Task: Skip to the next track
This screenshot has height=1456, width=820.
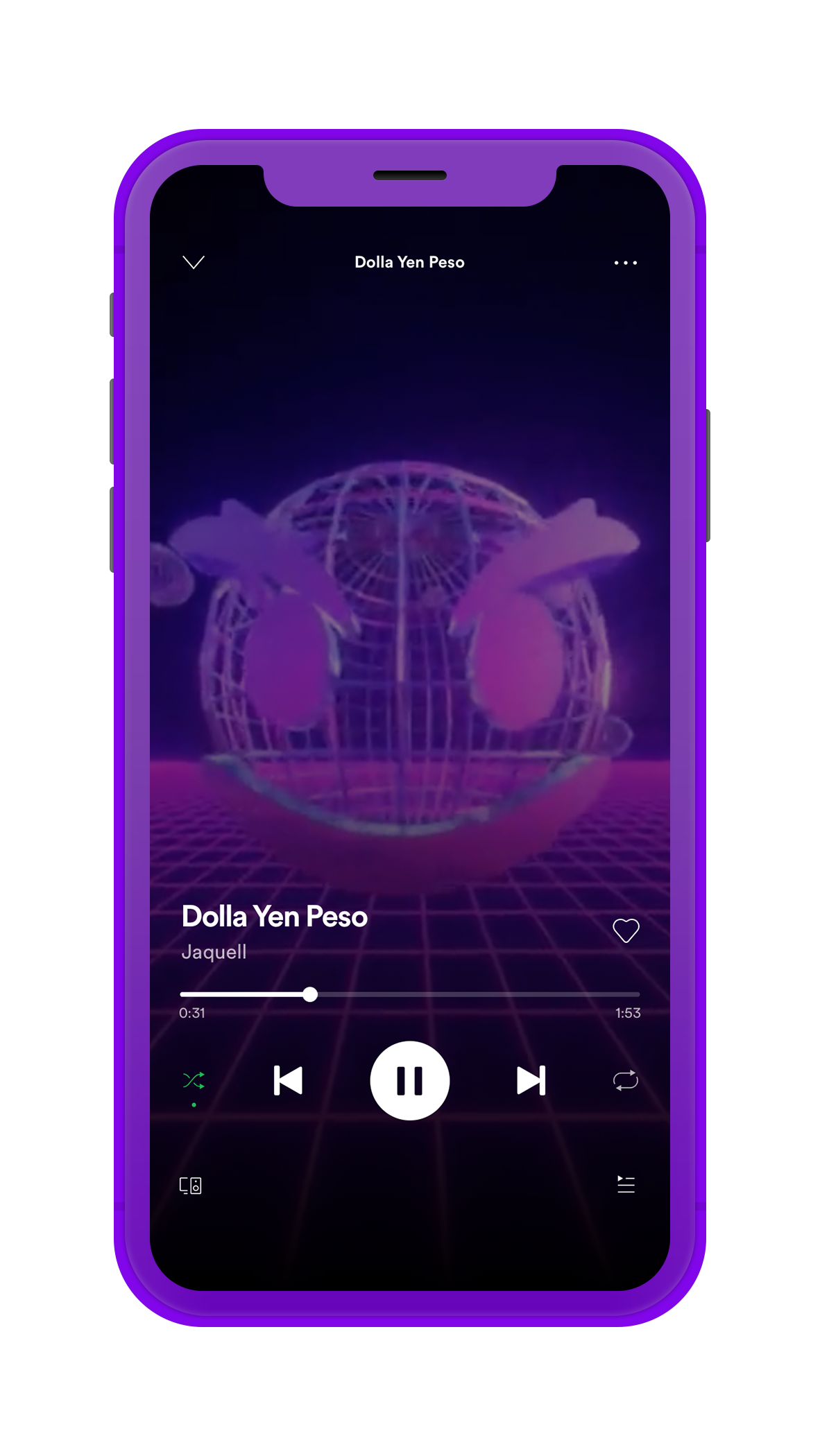Action: (x=531, y=1080)
